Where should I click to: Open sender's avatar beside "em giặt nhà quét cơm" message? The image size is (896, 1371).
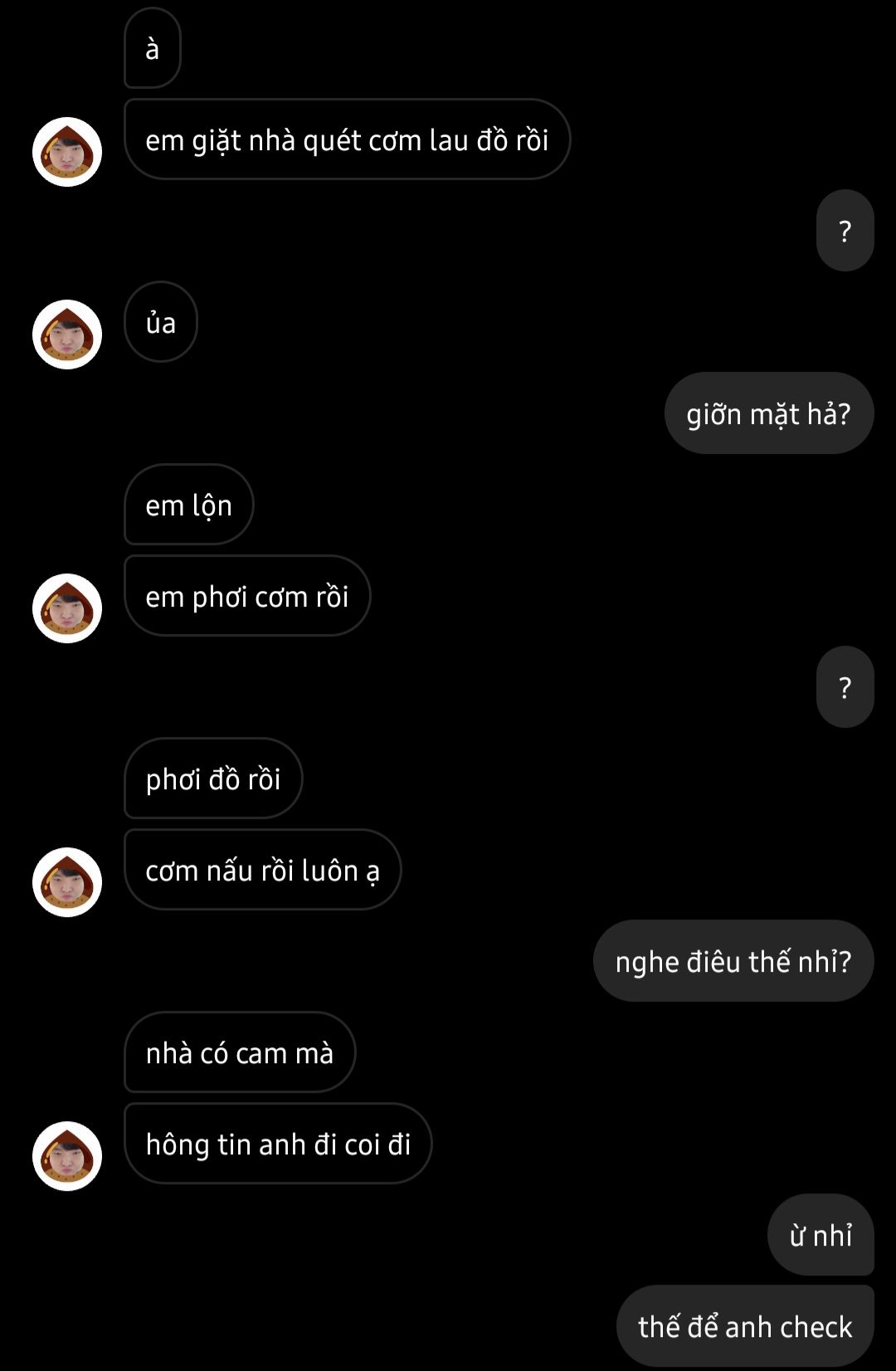[67, 152]
